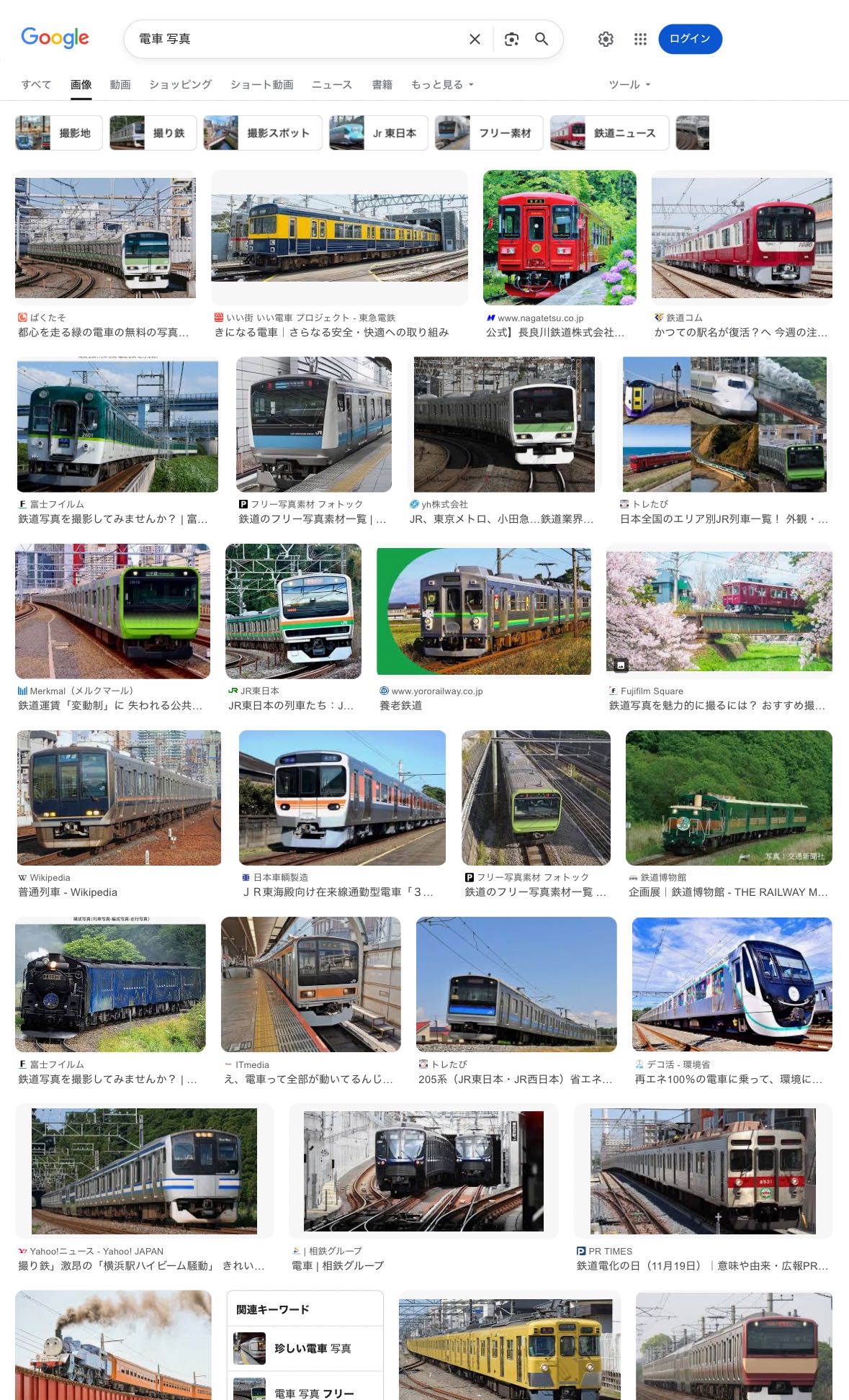Open the nagatetsu.co.jp red train image
The width and height of the screenshot is (849, 1400).
(x=560, y=238)
